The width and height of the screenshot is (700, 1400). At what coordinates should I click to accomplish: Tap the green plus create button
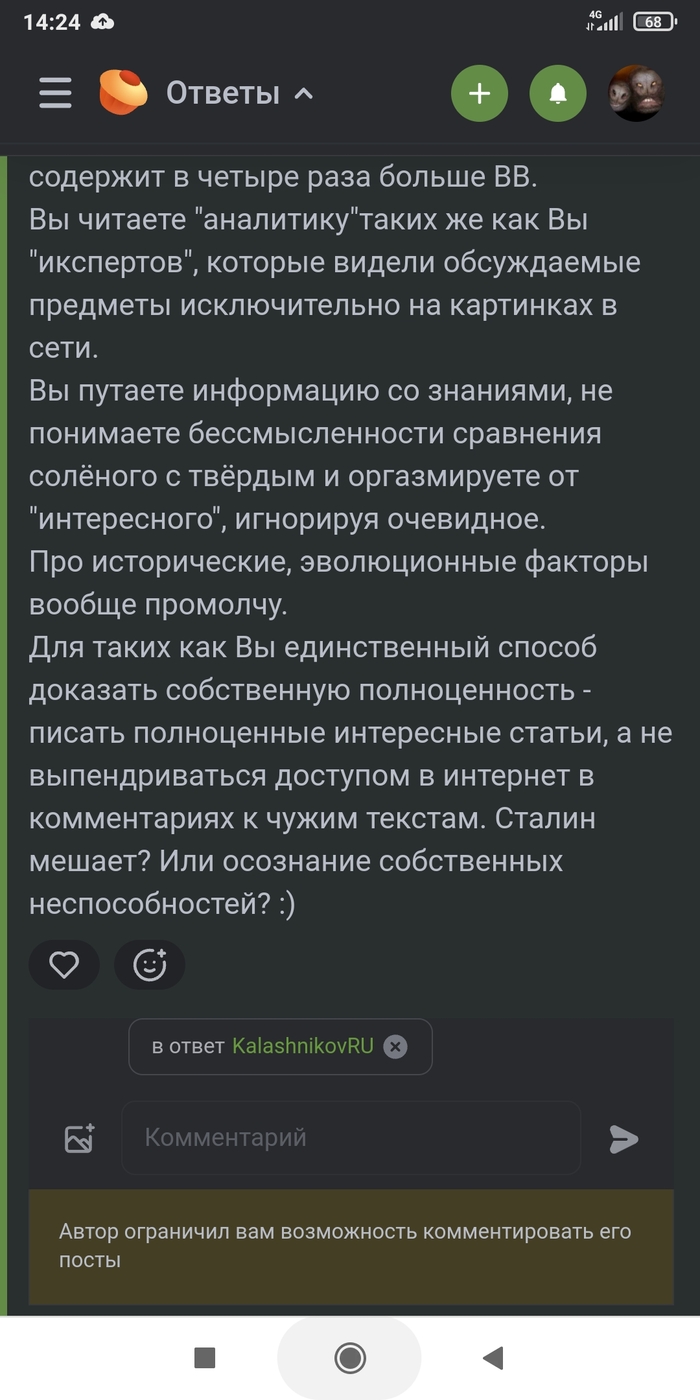point(479,94)
